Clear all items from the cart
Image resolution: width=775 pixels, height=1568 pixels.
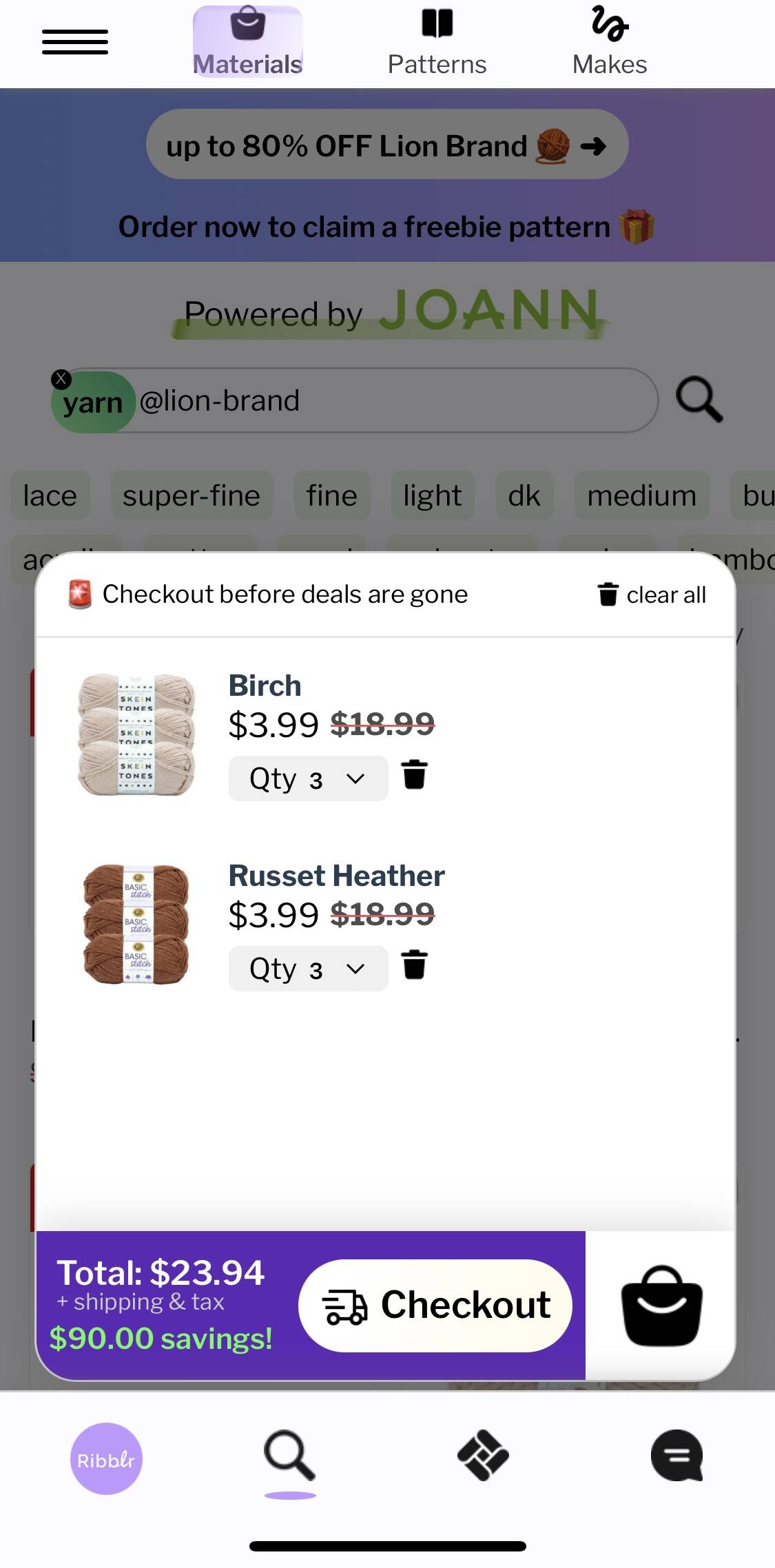click(652, 595)
